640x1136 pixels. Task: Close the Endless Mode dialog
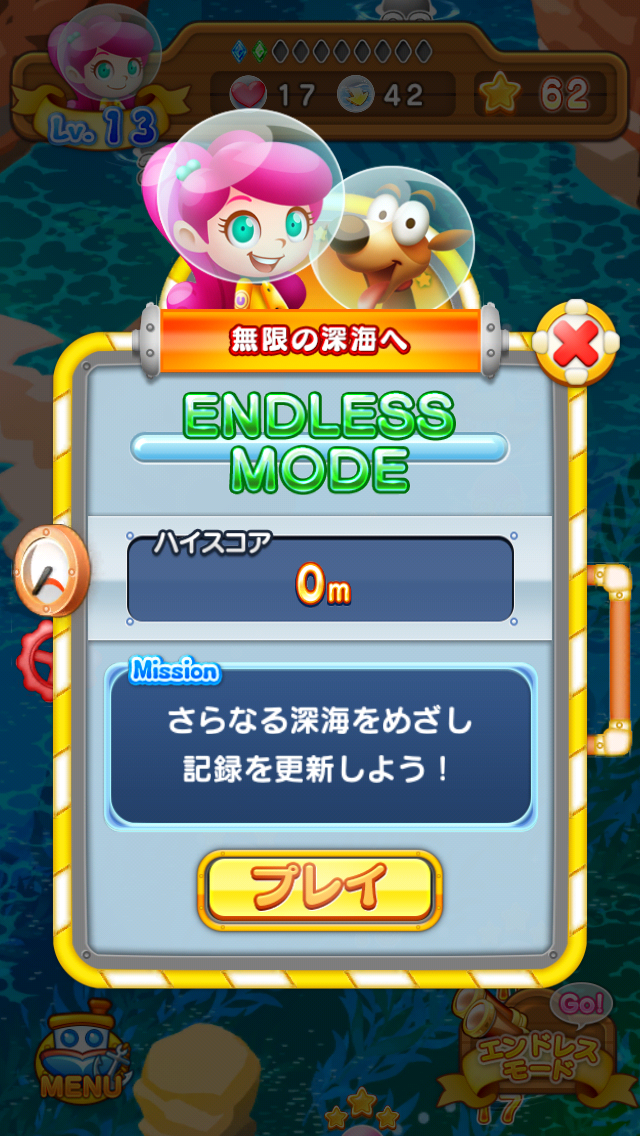pyautogui.click(x=575, y=345)
